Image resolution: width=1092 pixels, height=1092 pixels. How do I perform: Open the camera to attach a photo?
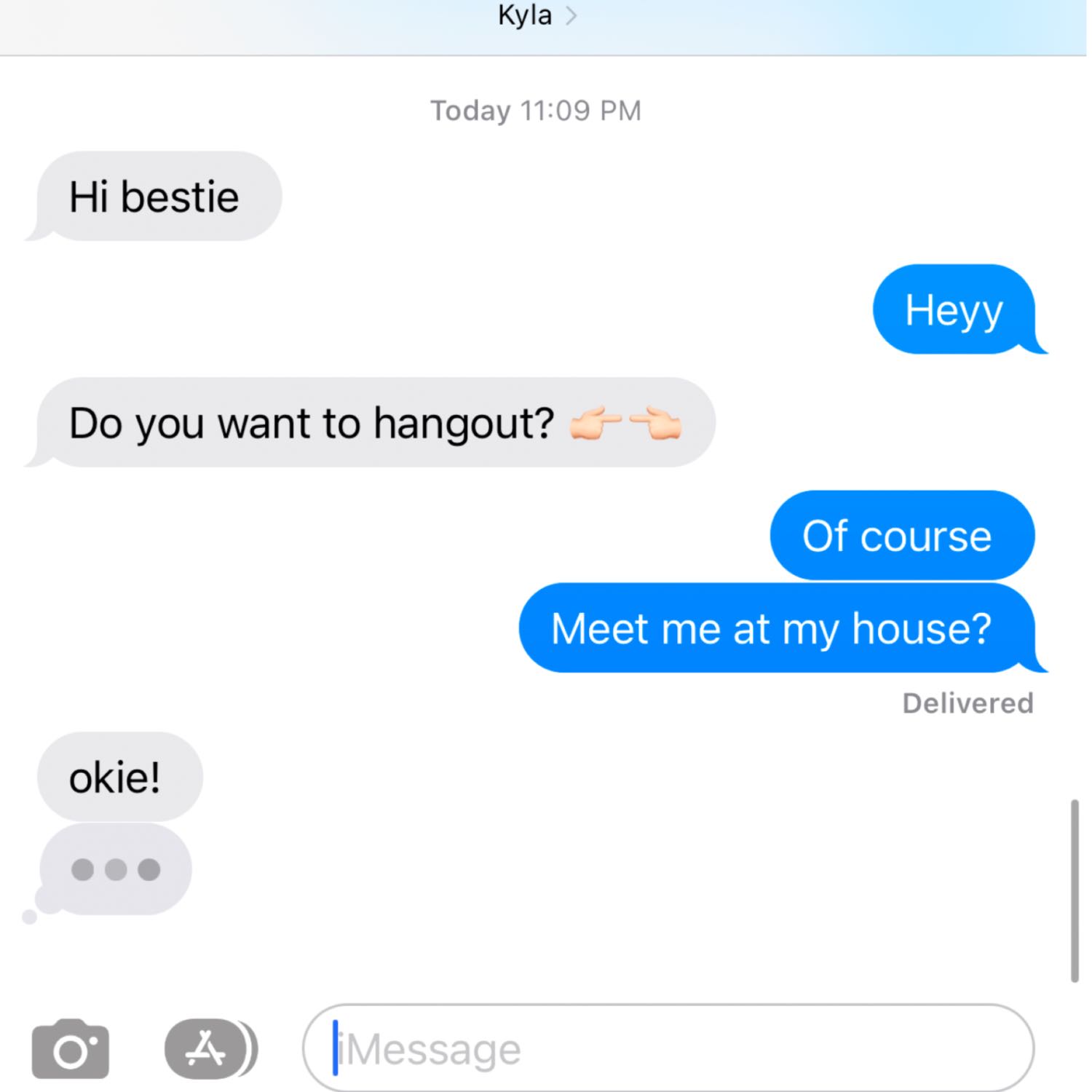pos(71,1049)
